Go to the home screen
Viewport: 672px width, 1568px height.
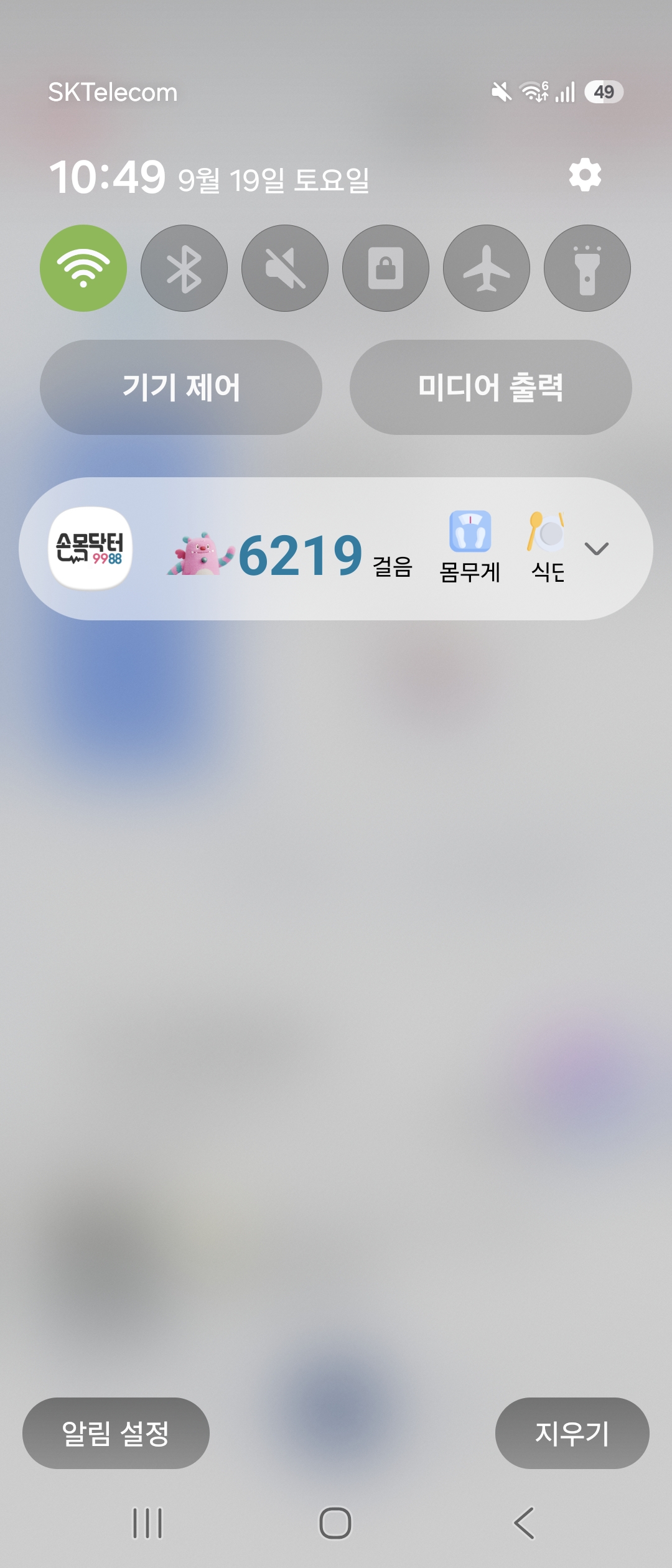[x=335, y=1523]
